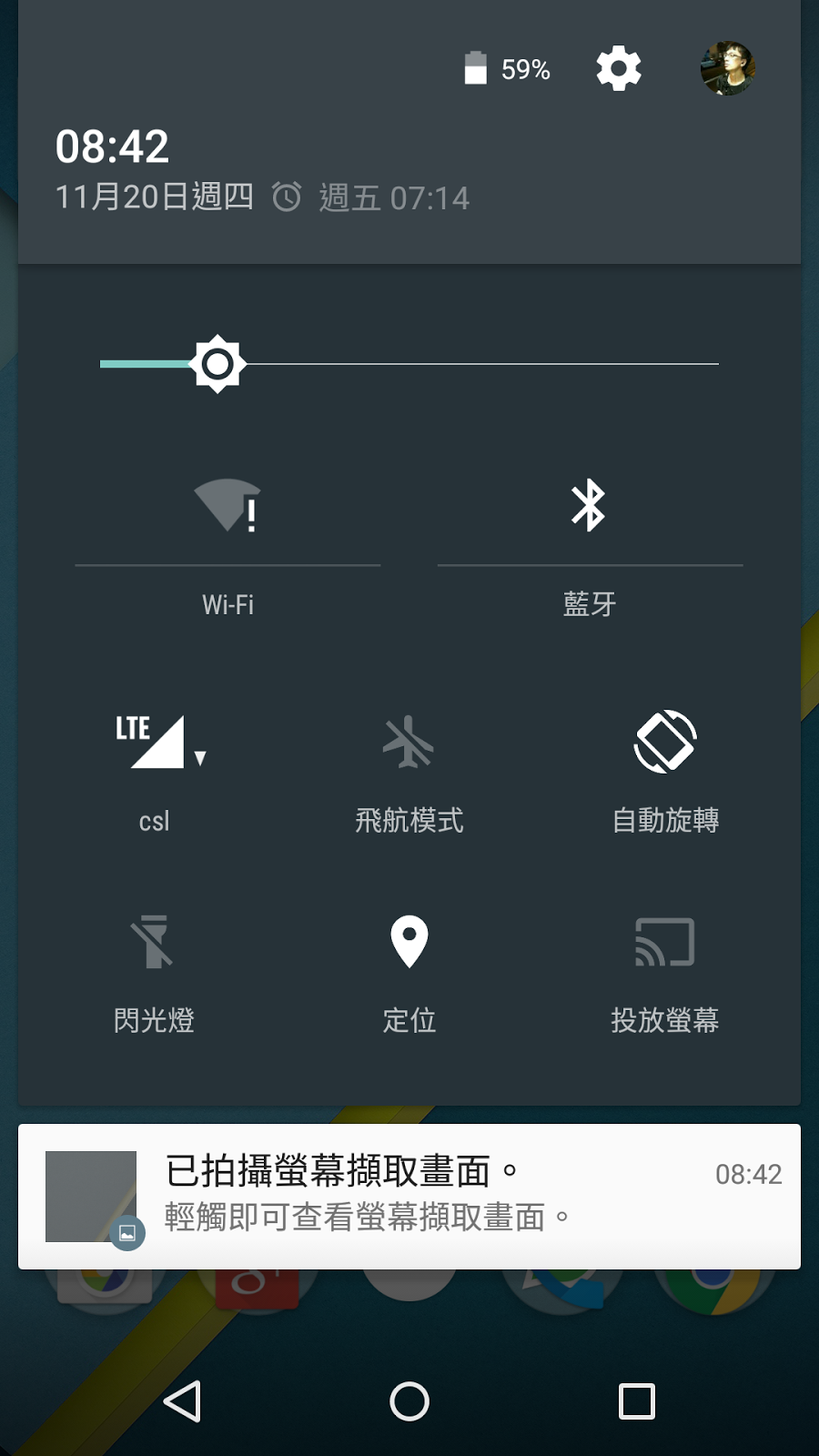The height and width of the screenshot is (1456, 819).
Task: Open system settings via the gear icon
Action: (x=619, y=69)
